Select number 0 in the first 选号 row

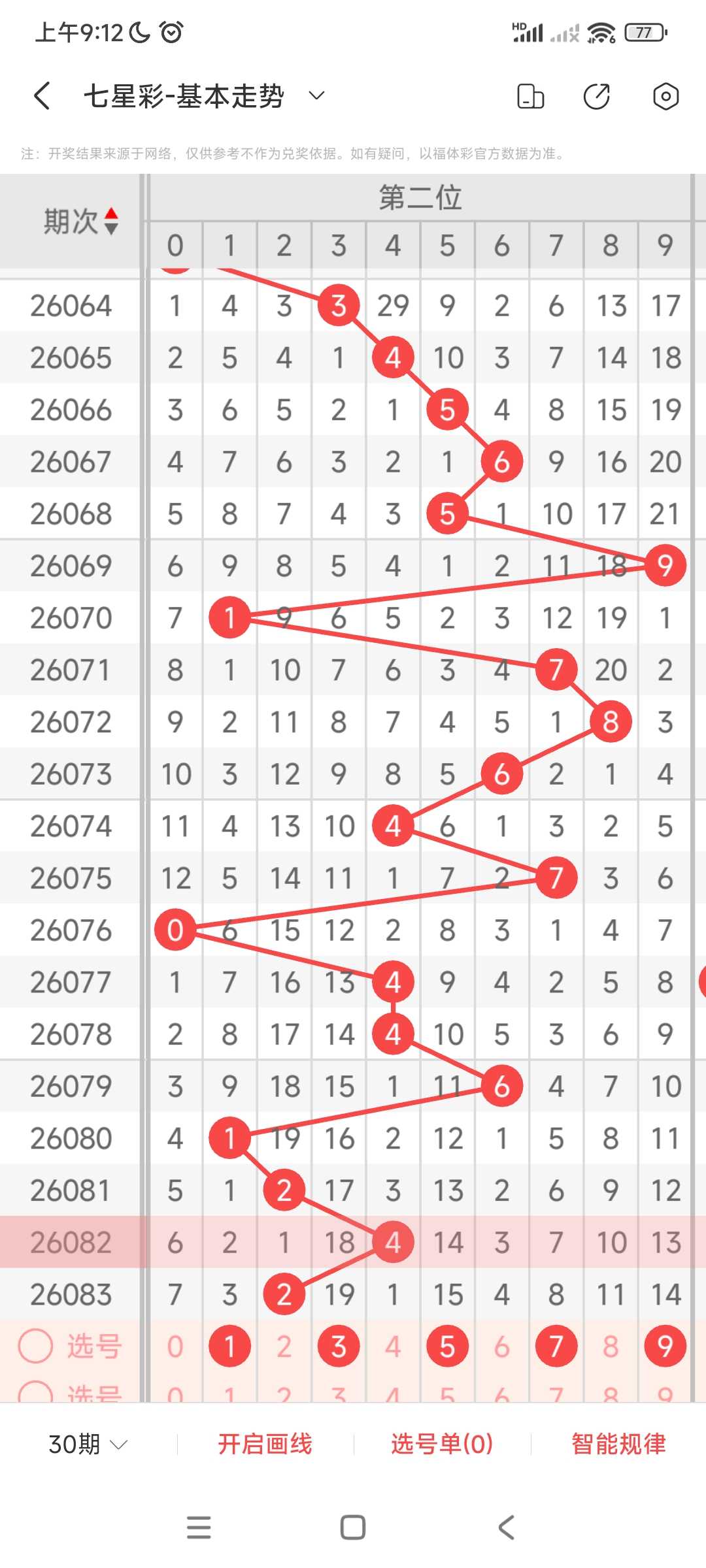(x=175, y=1347)
